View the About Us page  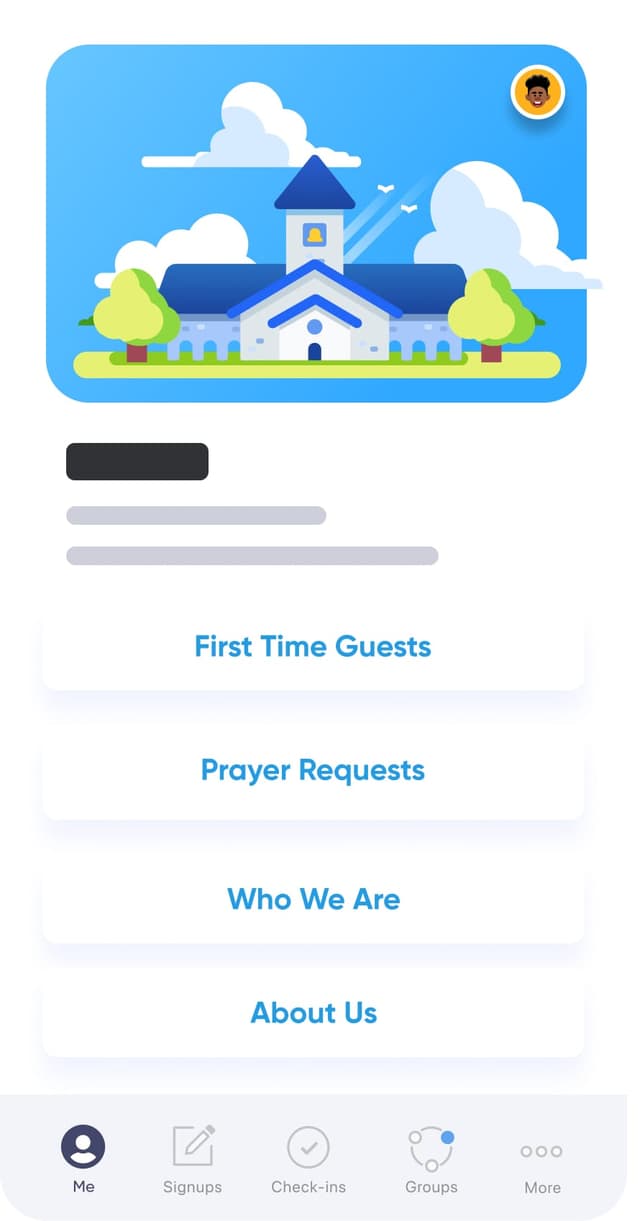pyautogui.click(x=313, y=1013)
